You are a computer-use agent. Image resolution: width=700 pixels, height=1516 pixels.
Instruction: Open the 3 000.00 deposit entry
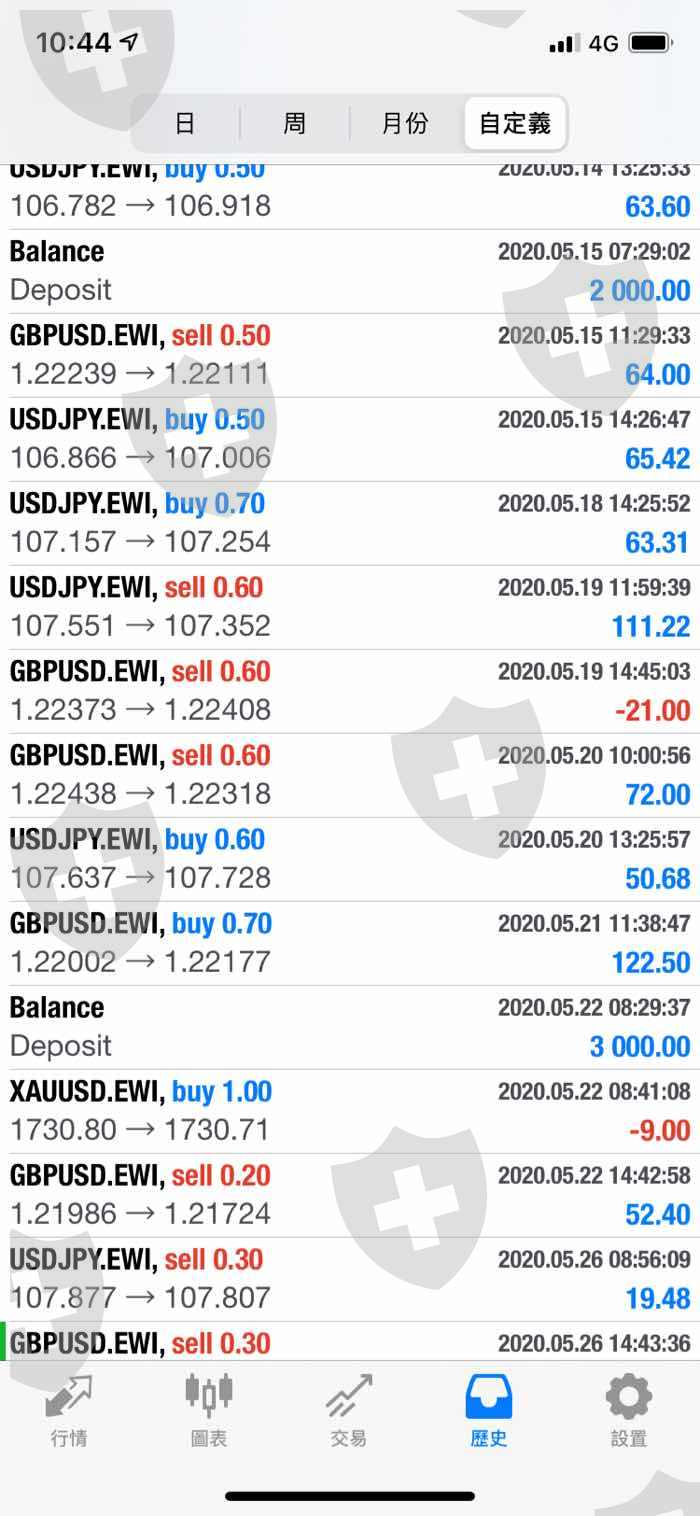pyautogui.click(x=350, y=1027)
